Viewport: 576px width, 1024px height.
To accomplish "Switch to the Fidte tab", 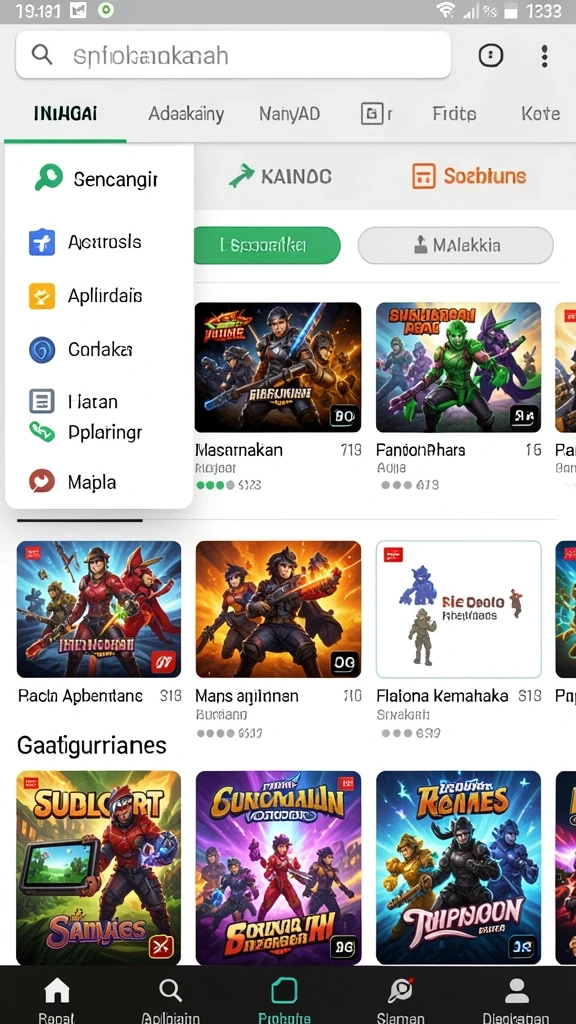I will (454, 114).
